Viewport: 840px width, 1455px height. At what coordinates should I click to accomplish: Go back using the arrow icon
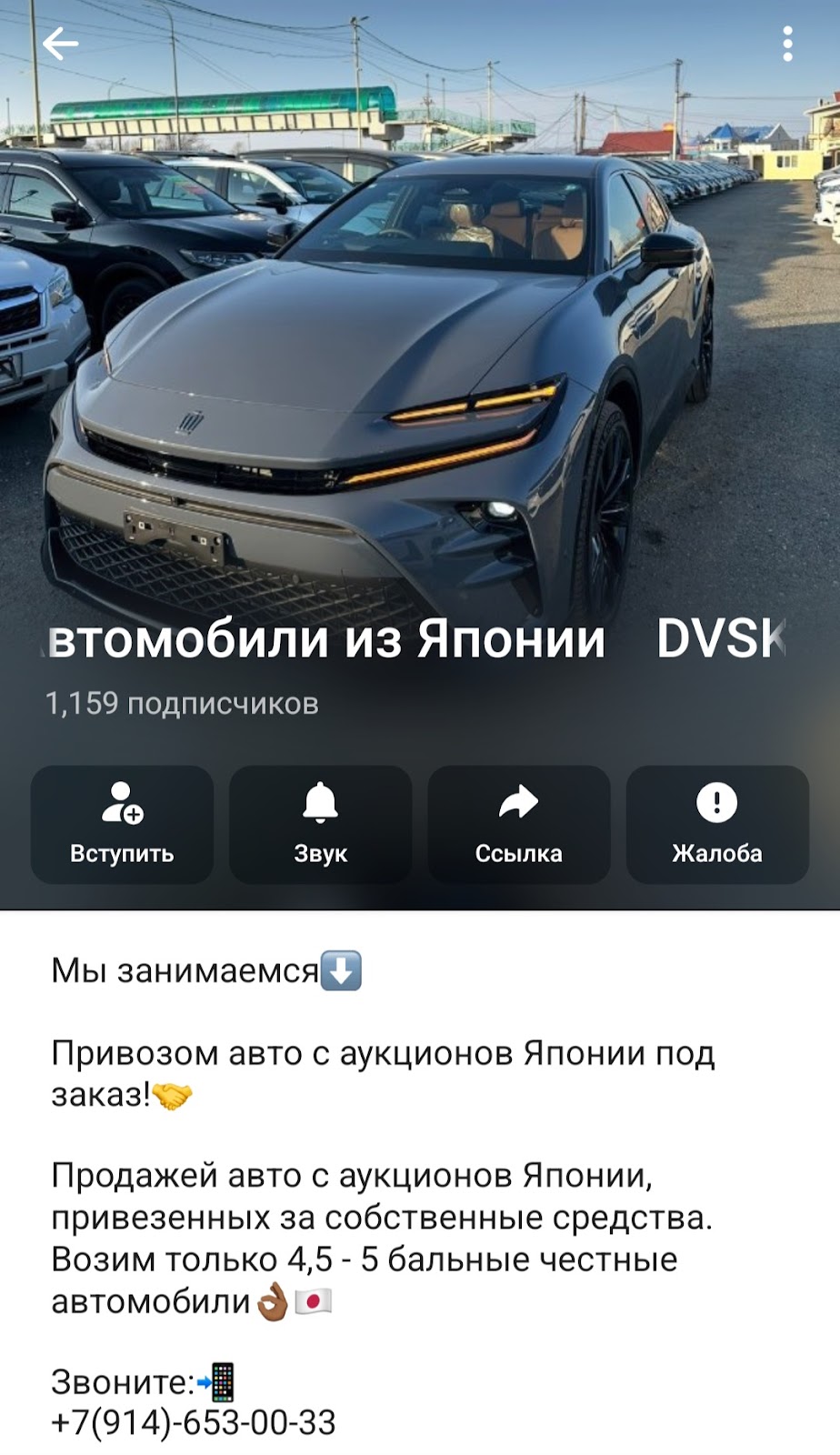pyautogui.click(x=60, y=44)
